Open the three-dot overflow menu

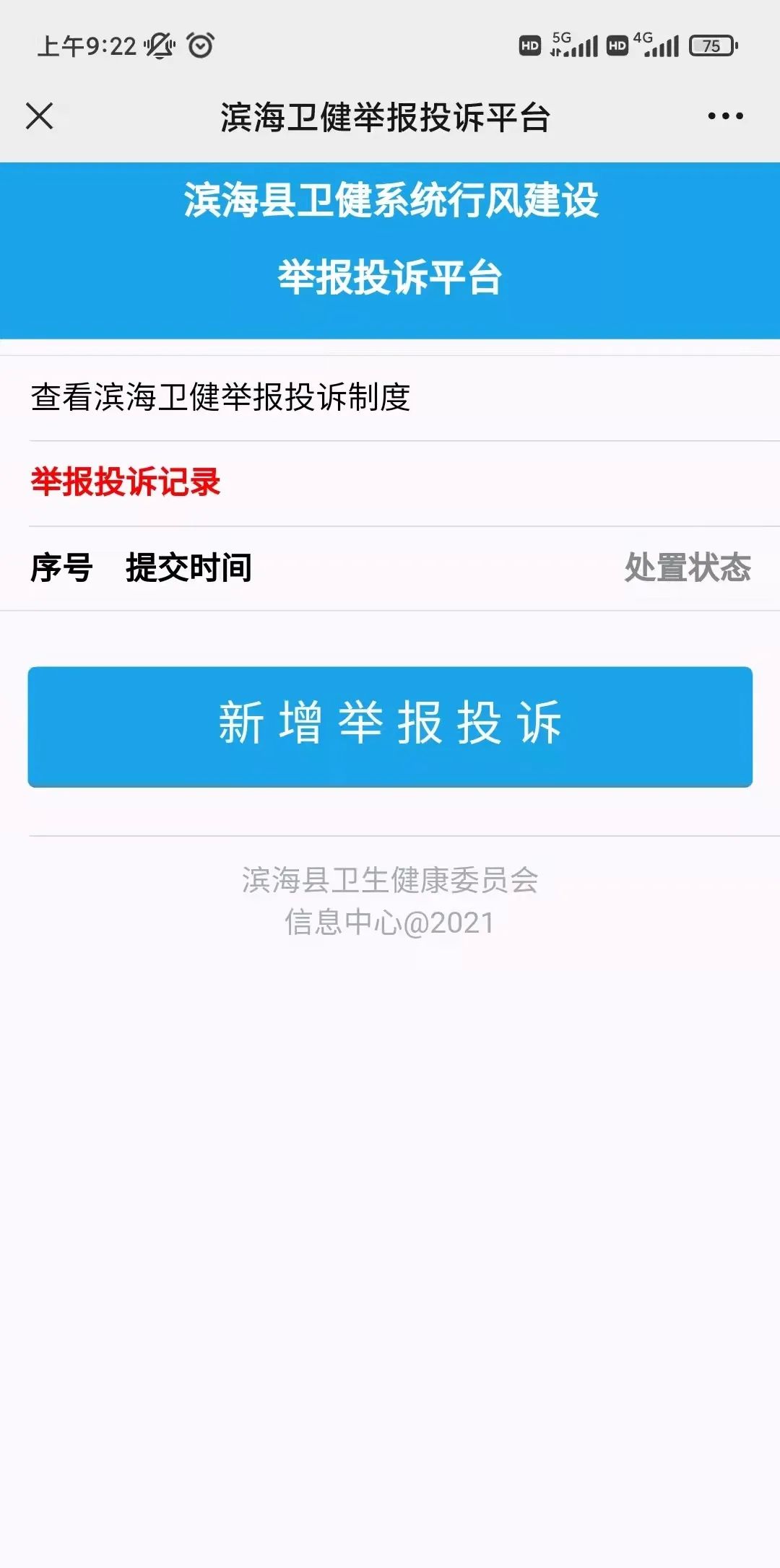725,116
